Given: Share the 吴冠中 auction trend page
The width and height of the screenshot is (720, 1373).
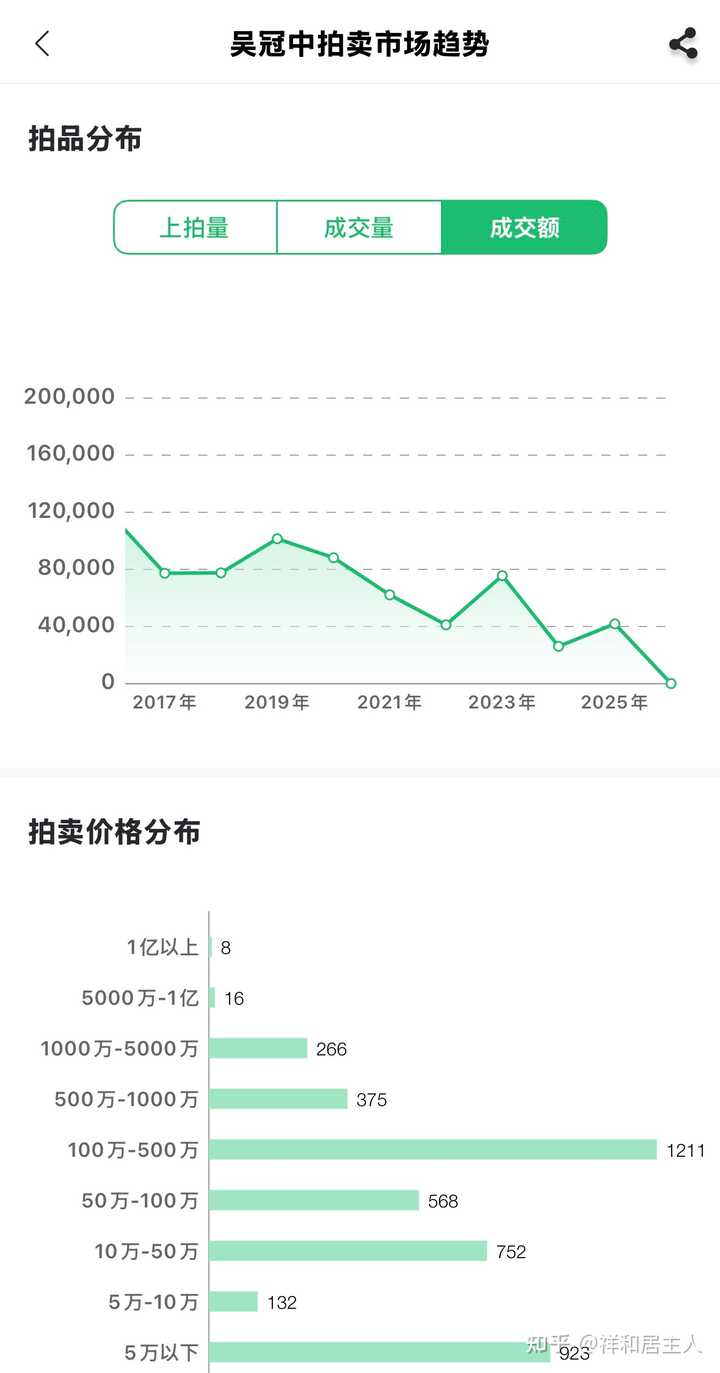Looking at the screenshot, I should [x=683, y=44].
